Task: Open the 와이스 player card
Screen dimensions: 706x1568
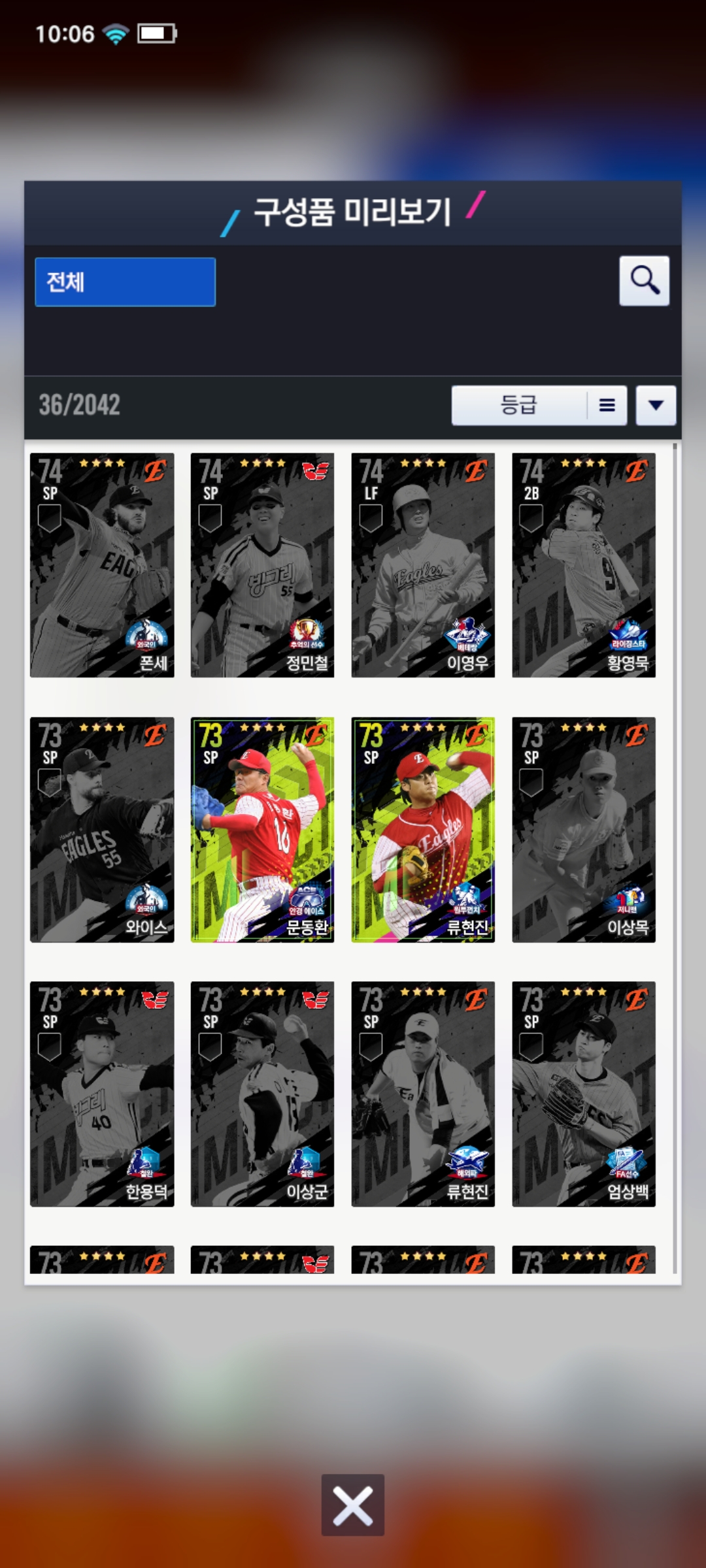Action: 102,830
